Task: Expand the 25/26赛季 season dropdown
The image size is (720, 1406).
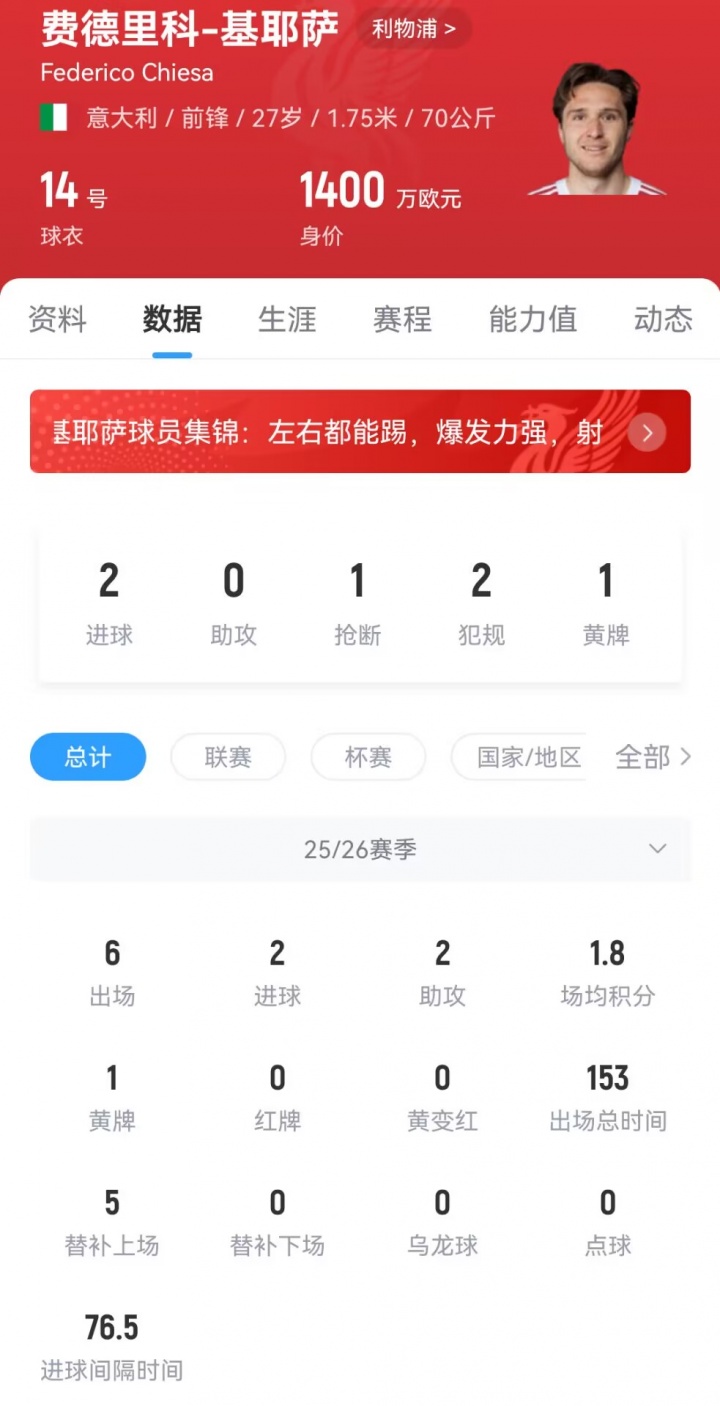Action: 360,850
